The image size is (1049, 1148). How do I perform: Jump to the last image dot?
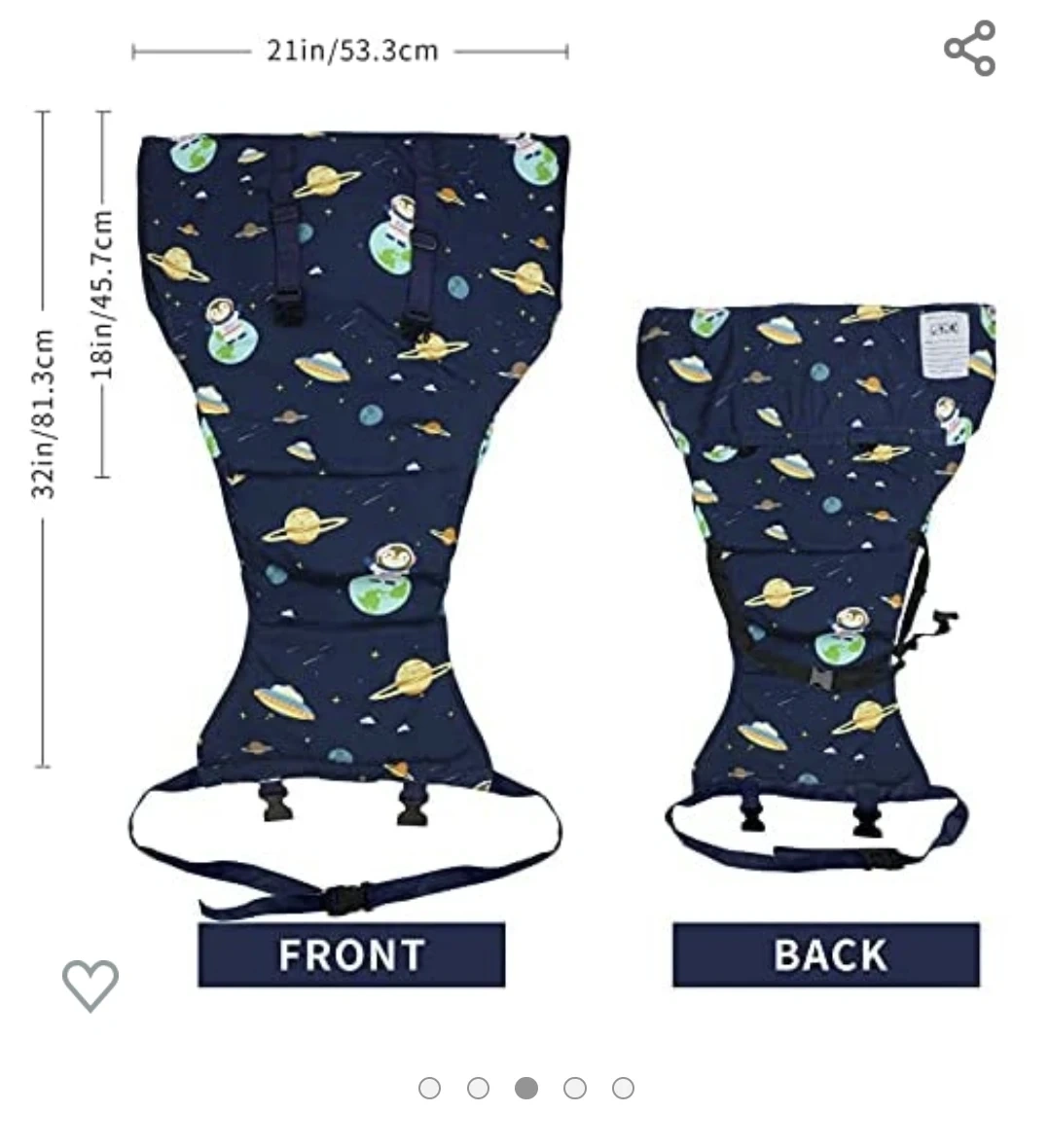[624, 1088]
